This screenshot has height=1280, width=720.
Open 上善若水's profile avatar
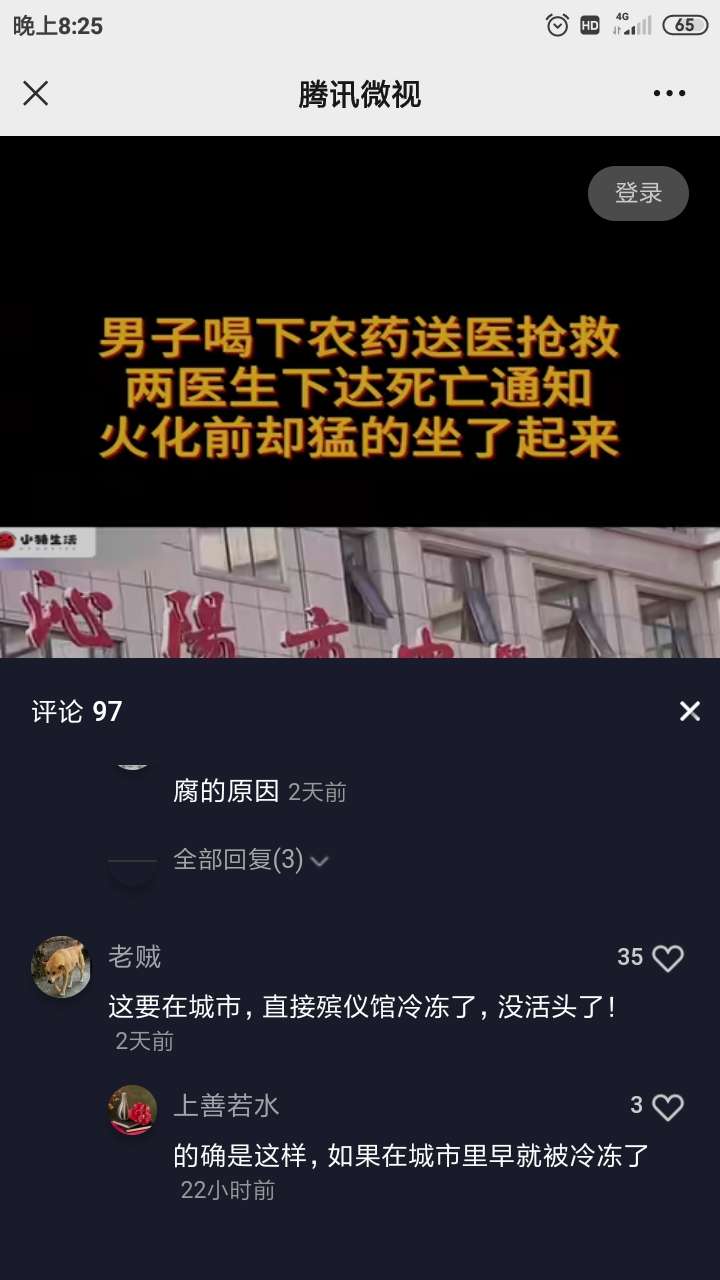click(133, 1110)
